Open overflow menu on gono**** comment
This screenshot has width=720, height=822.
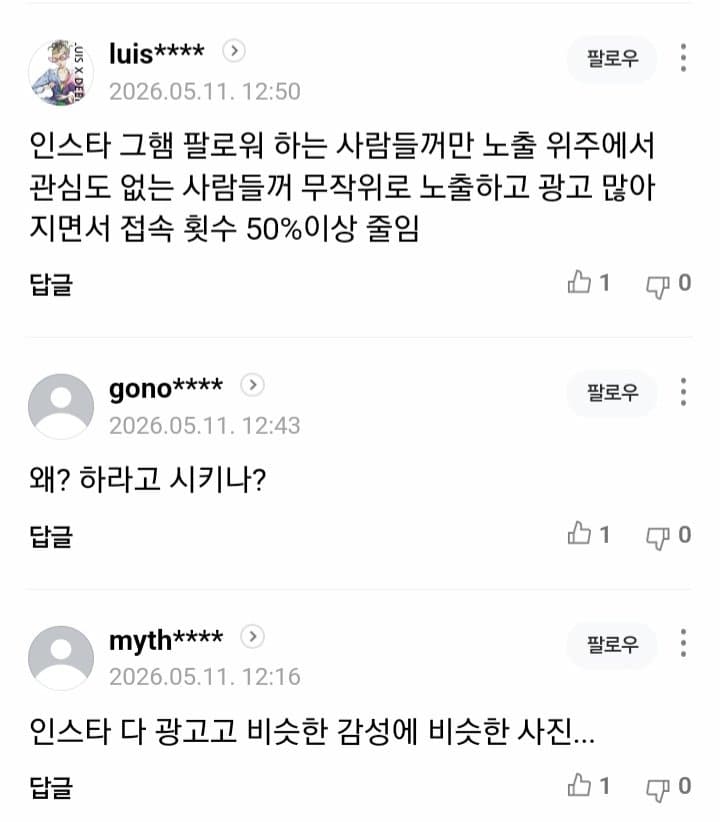[683, 392]
